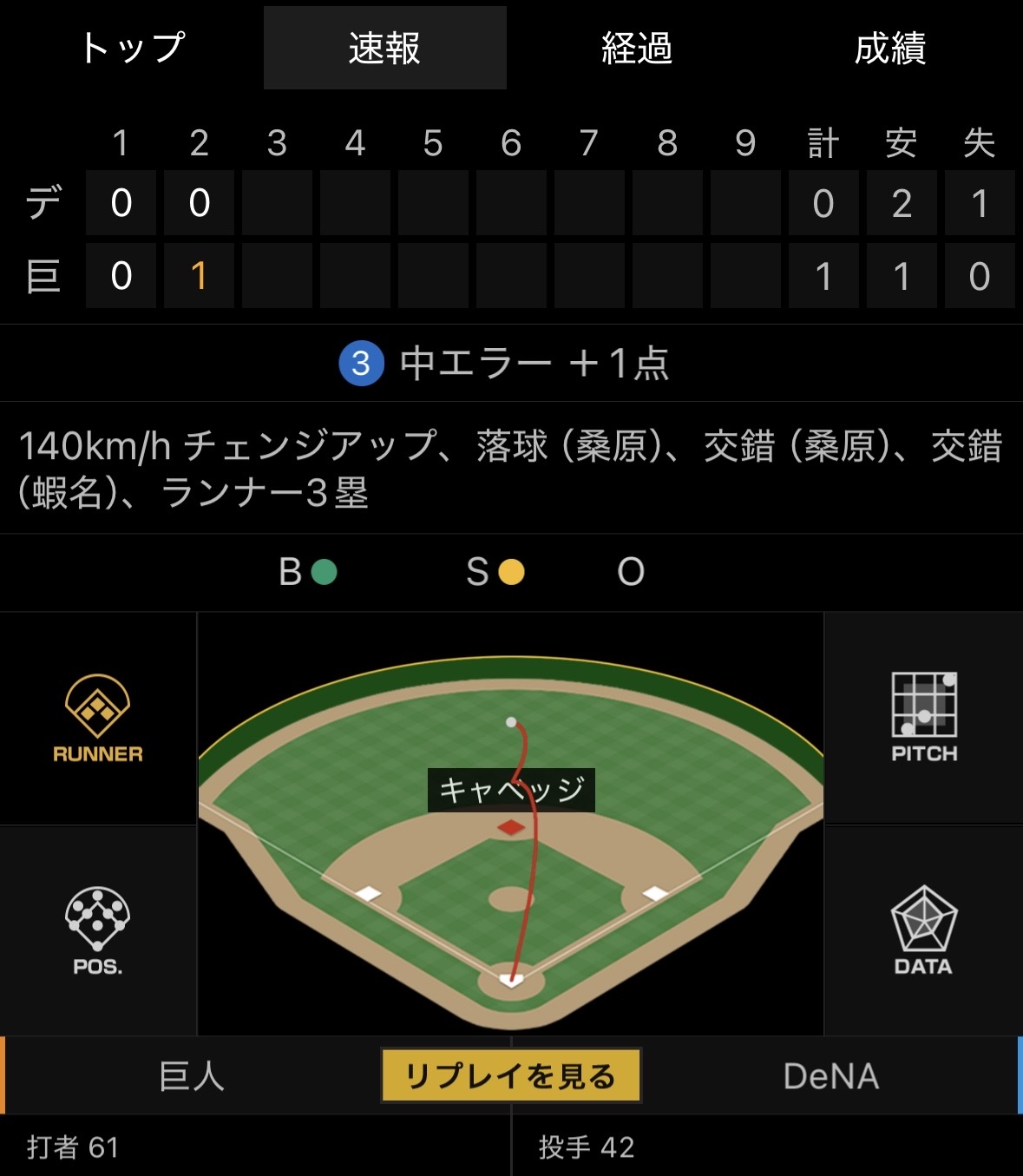Select the 速報 tab
The height and width of the screenshot is (1176, 1023).
click(x=384, y=48)
